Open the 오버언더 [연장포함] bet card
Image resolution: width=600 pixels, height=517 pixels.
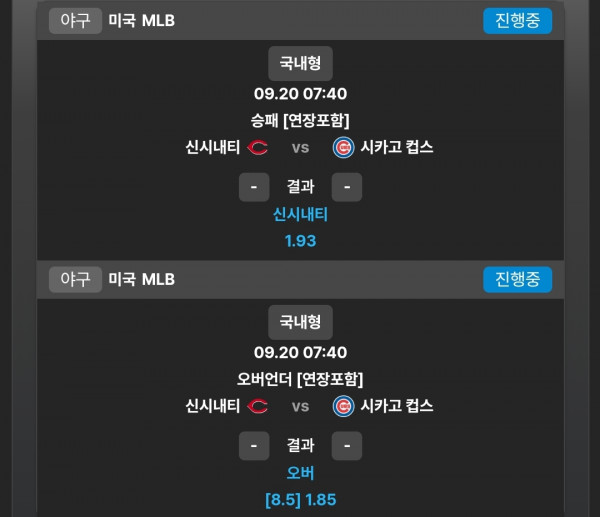pos(300,379)
